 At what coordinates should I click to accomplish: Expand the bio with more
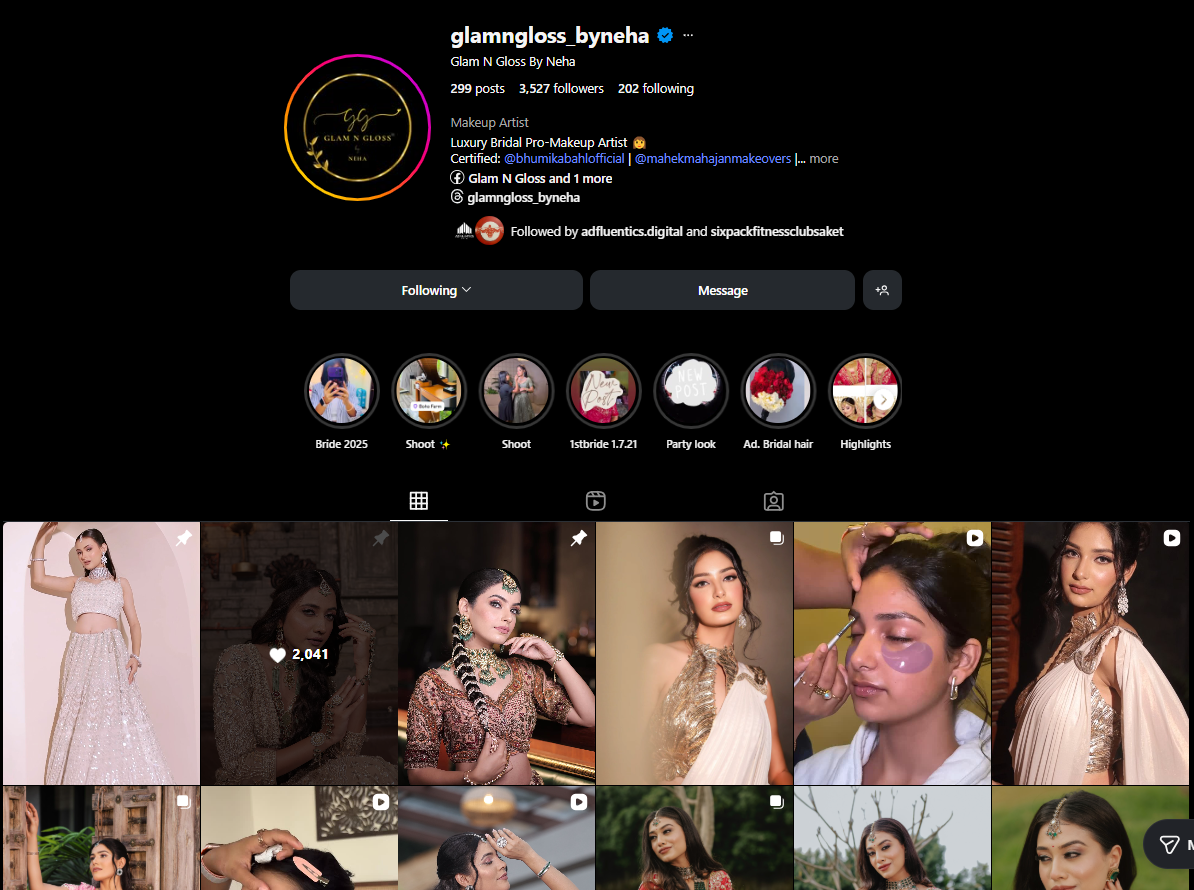click(x=823, y=159)
